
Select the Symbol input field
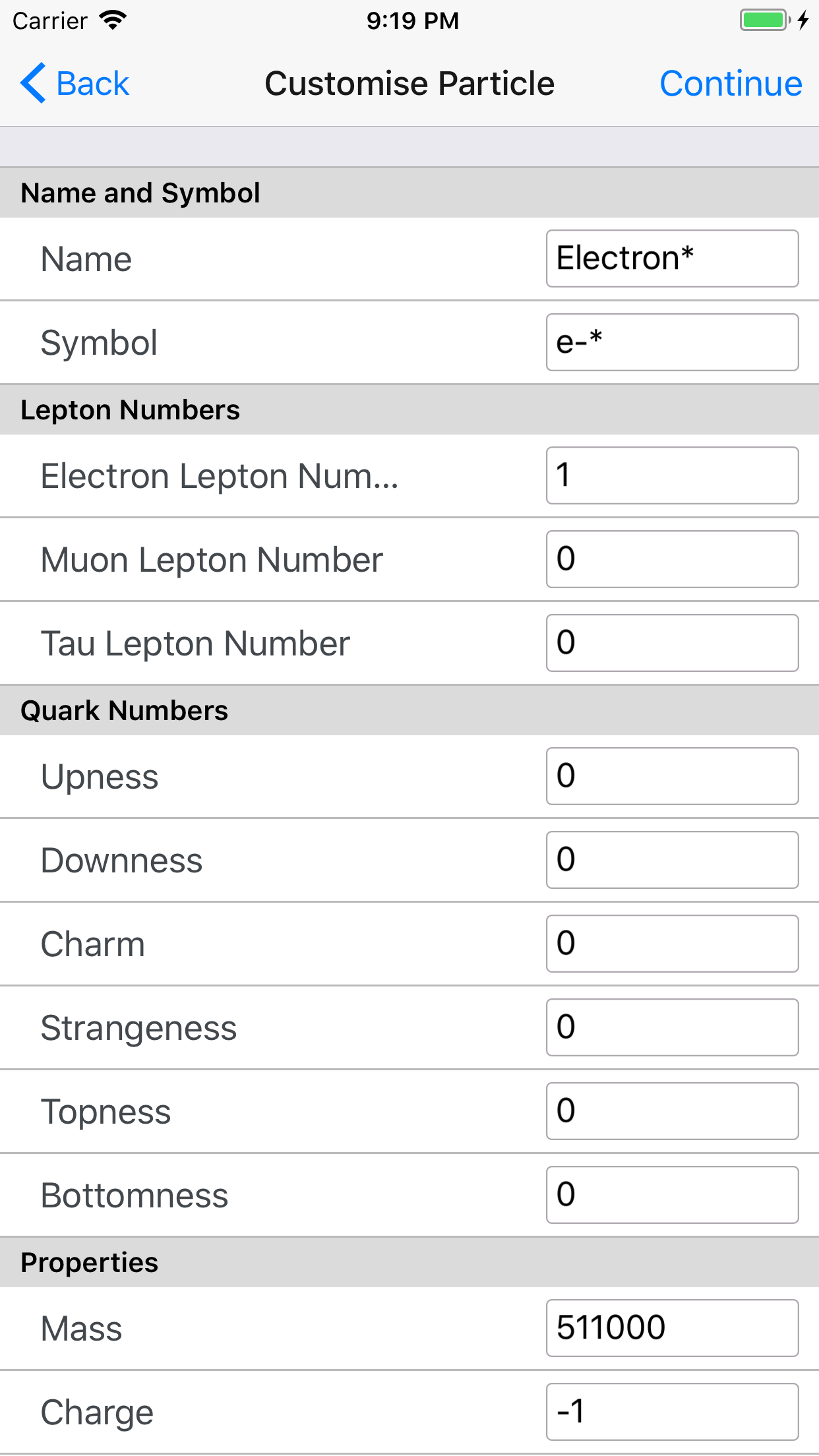tap(672, 342)
